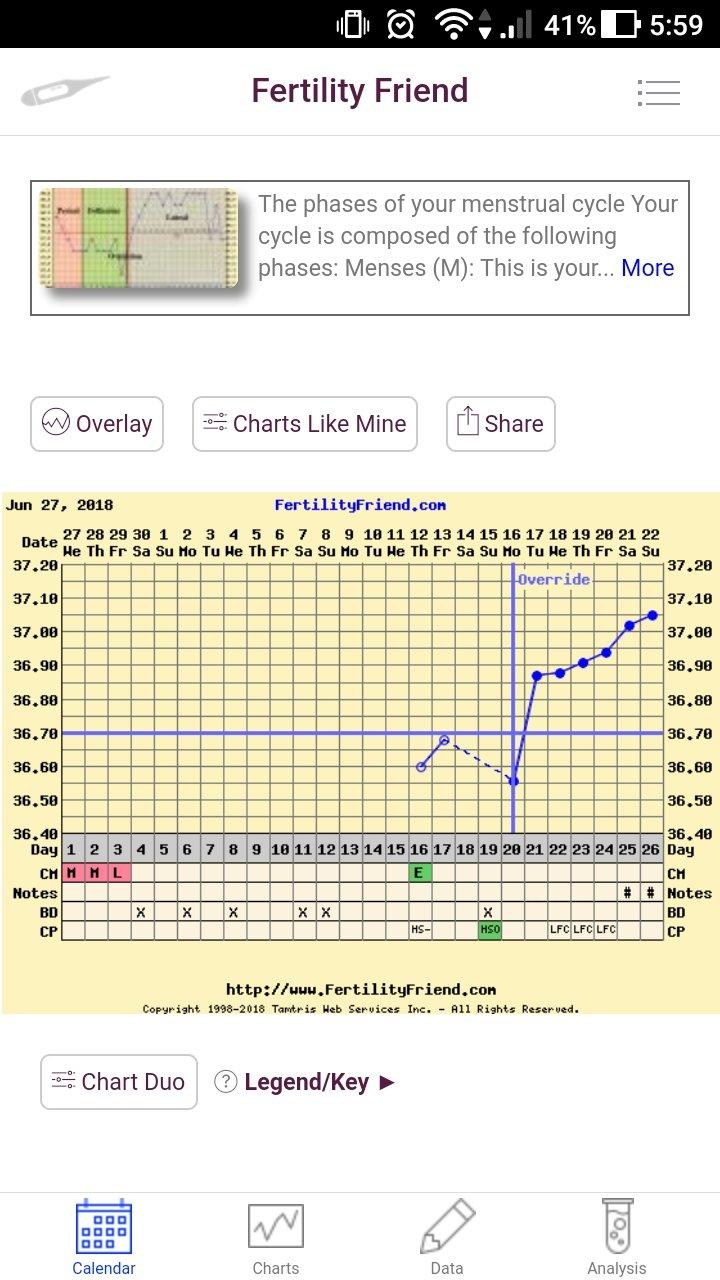The image size is (720, 1280).
Task: Open Charts Like Mine
Action: coord(304,424)
